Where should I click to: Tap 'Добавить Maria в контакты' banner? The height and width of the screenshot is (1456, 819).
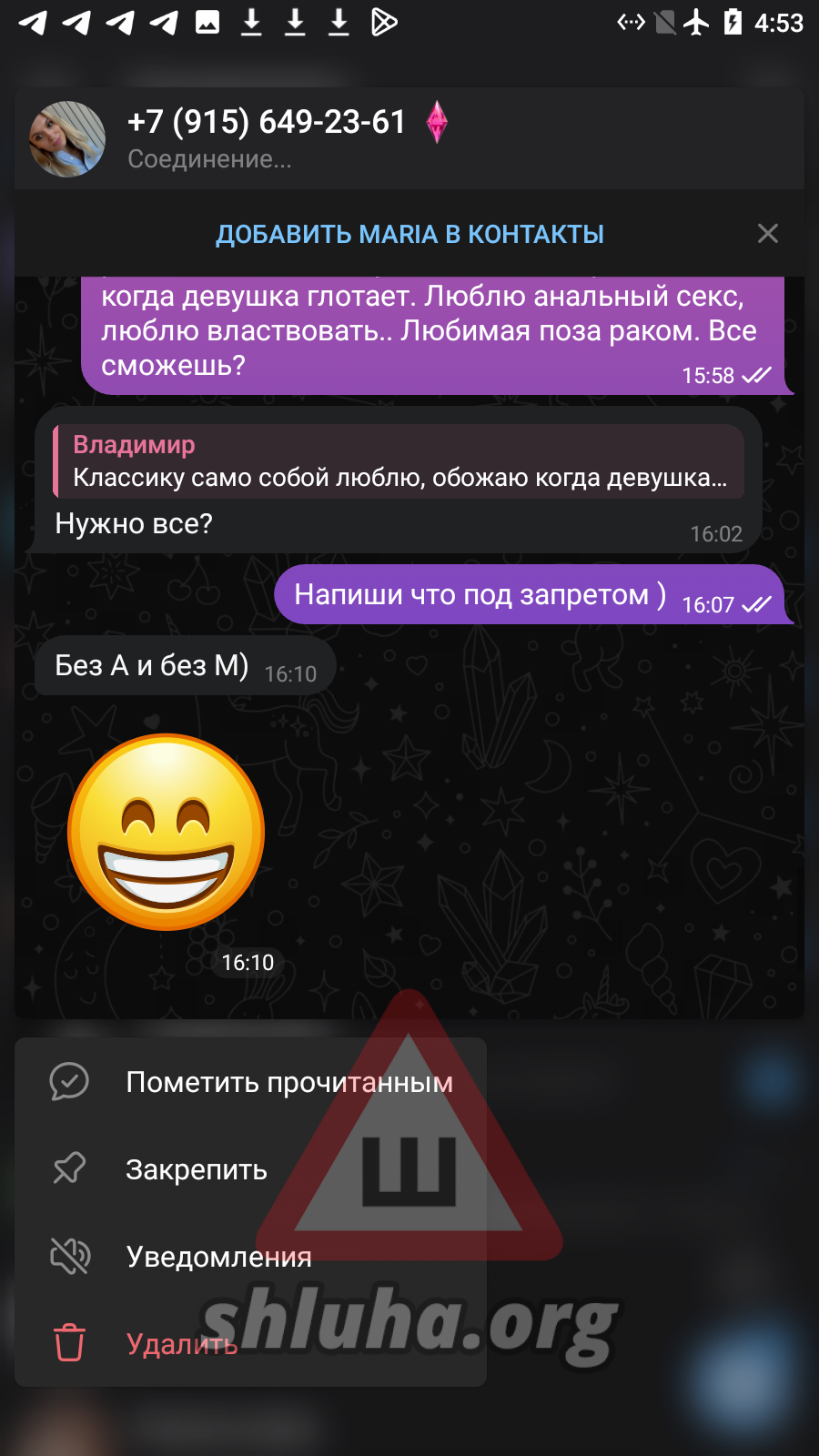409,234
